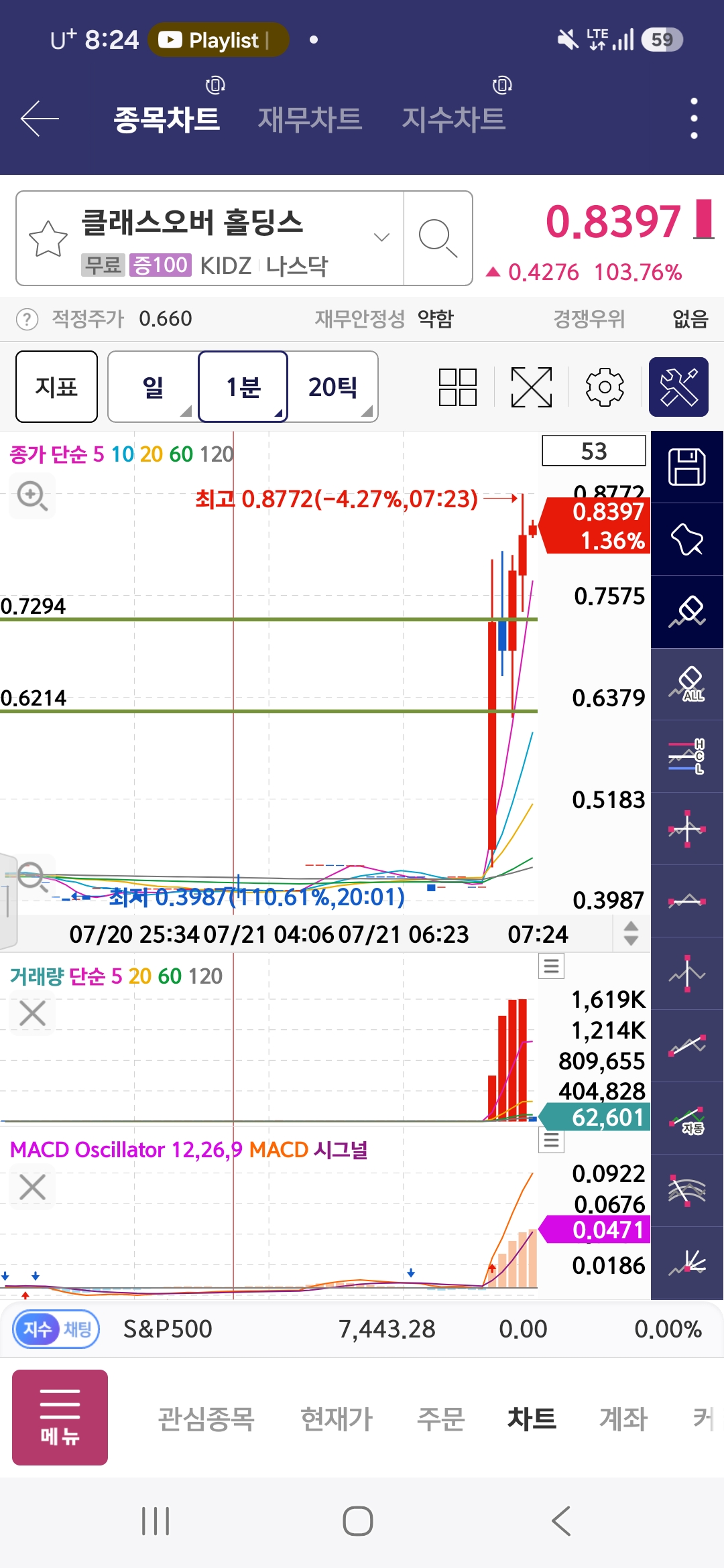Open the multi-chart grid layout
Image resolution: width=724 pixels, height=1568 pixels.
(x=458, y=387)
